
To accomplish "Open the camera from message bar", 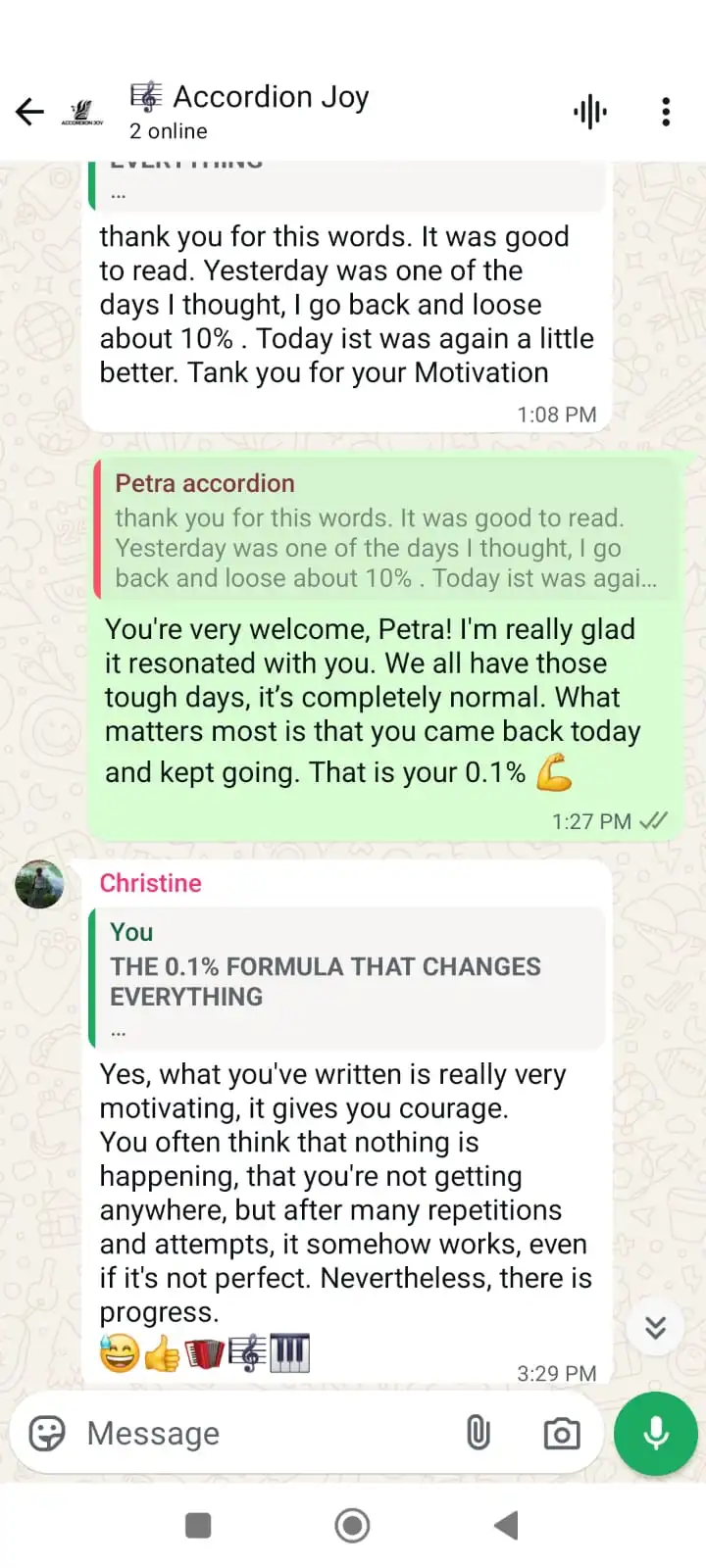I will click(x=562, y=1434).
